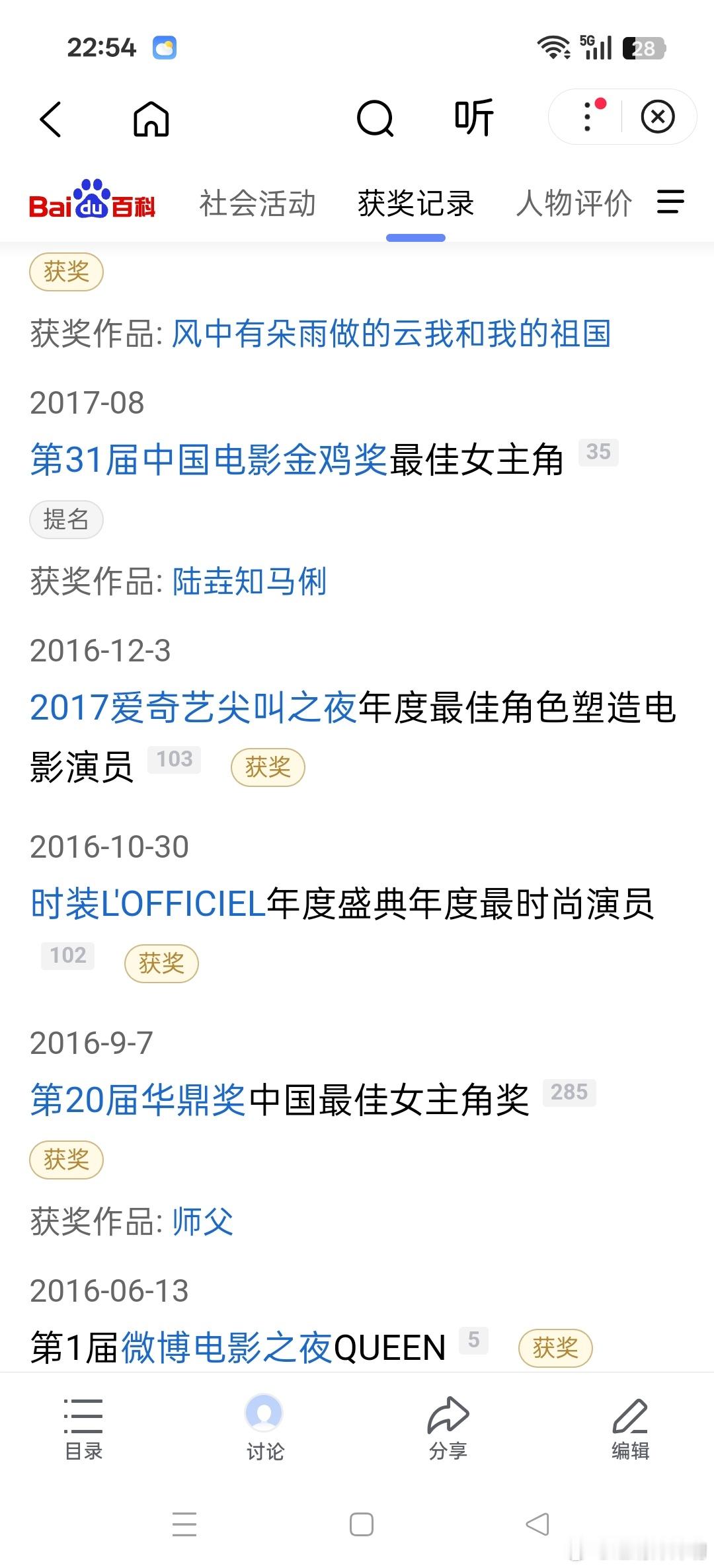Expand the section list menu icon

pyautogui.click(x=670, y=202)
